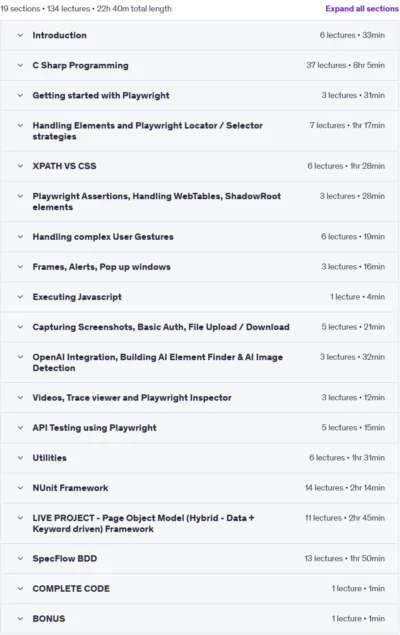
Task: Expand LIVE PROJECT Page Object Model section
Action: pyautogui.click(x=200, y=523)
